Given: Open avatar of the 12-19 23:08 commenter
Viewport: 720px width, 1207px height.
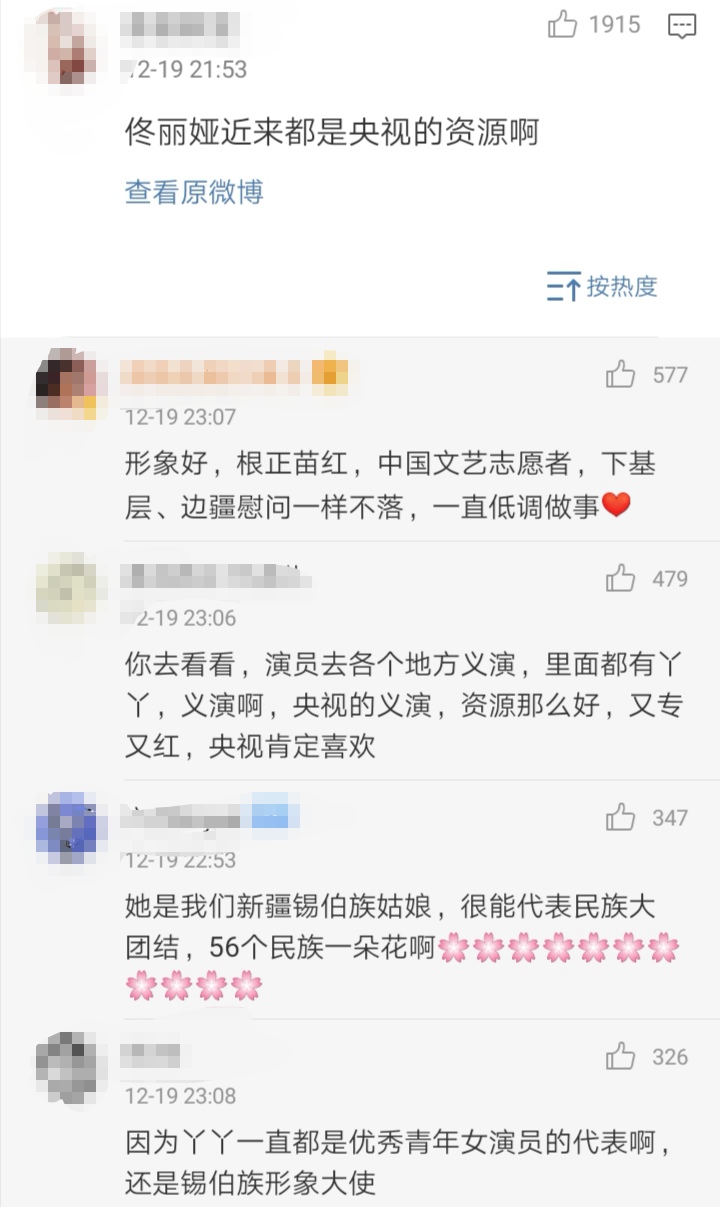Looking at the screenshot, I should click(70, 1066).
